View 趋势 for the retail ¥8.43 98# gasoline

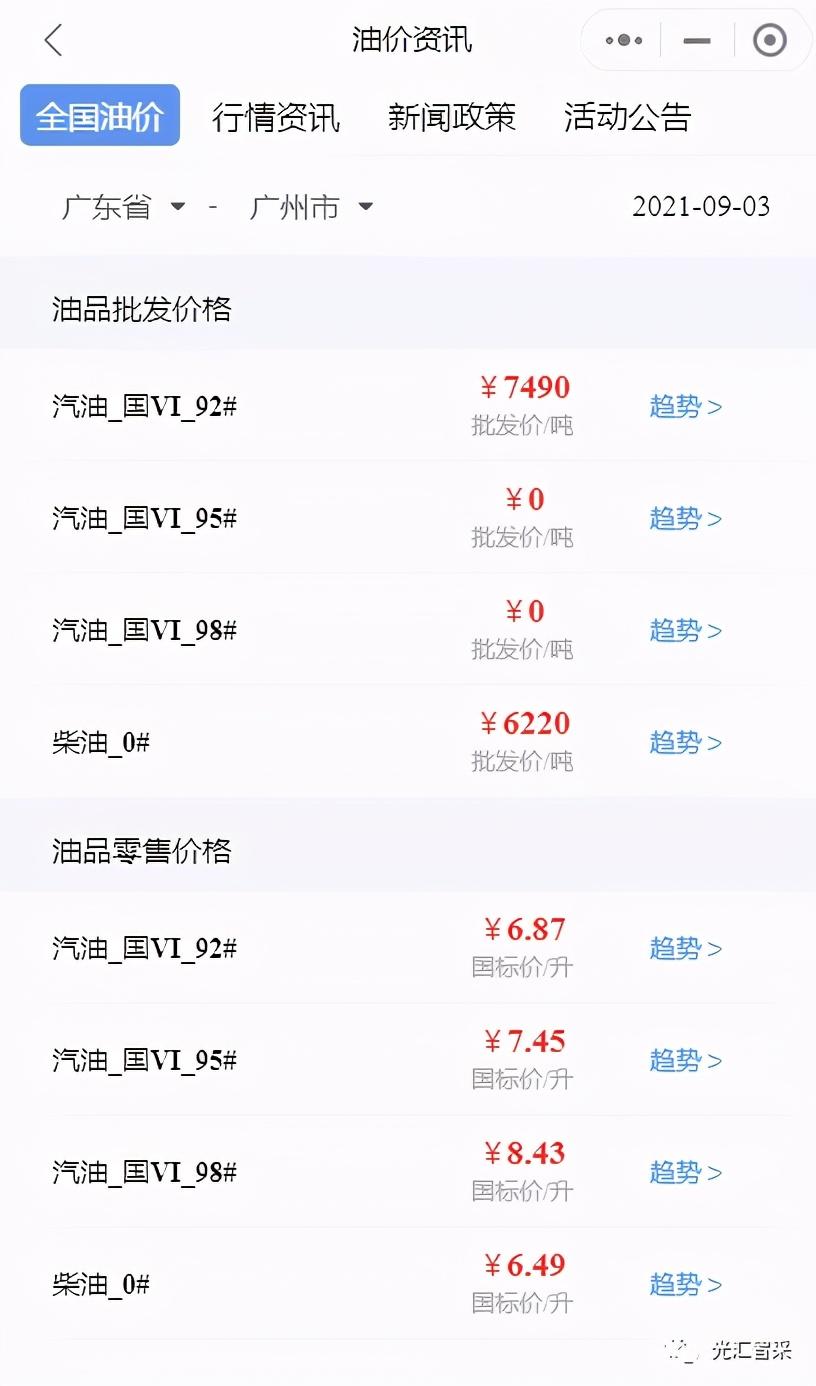[x=686, y=1173]
